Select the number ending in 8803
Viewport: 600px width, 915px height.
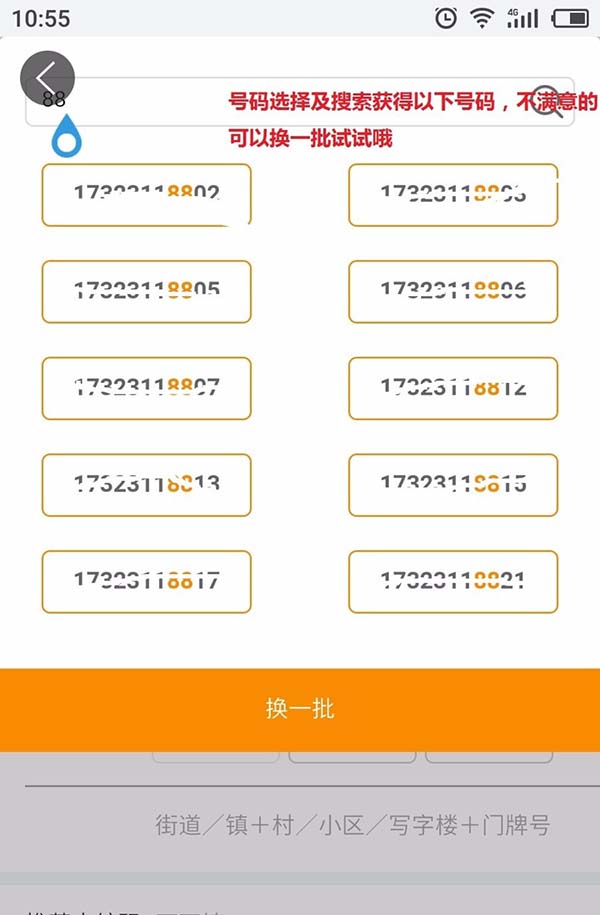(452, 195)
